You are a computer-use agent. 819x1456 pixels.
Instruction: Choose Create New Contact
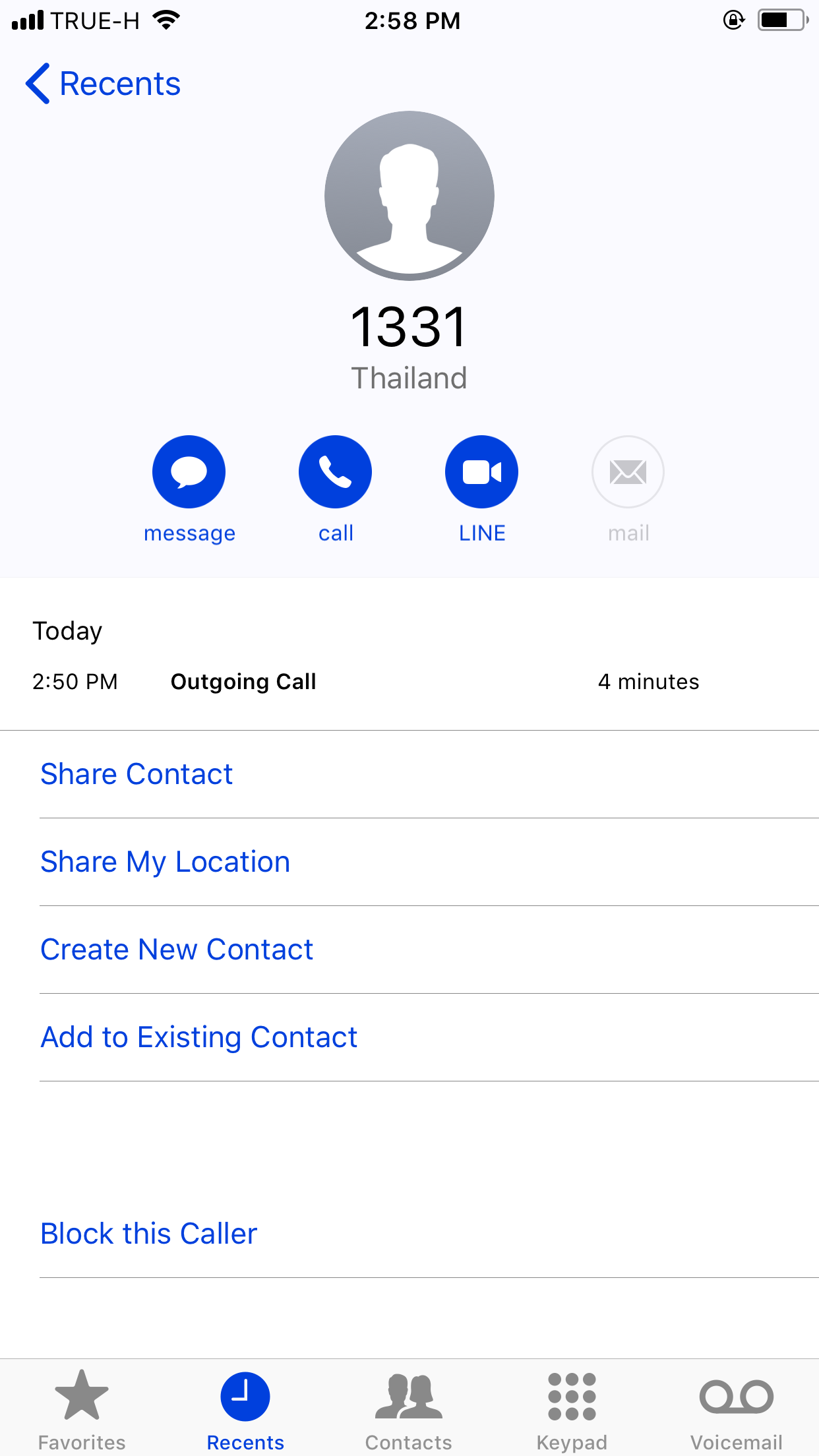(409, 950)
